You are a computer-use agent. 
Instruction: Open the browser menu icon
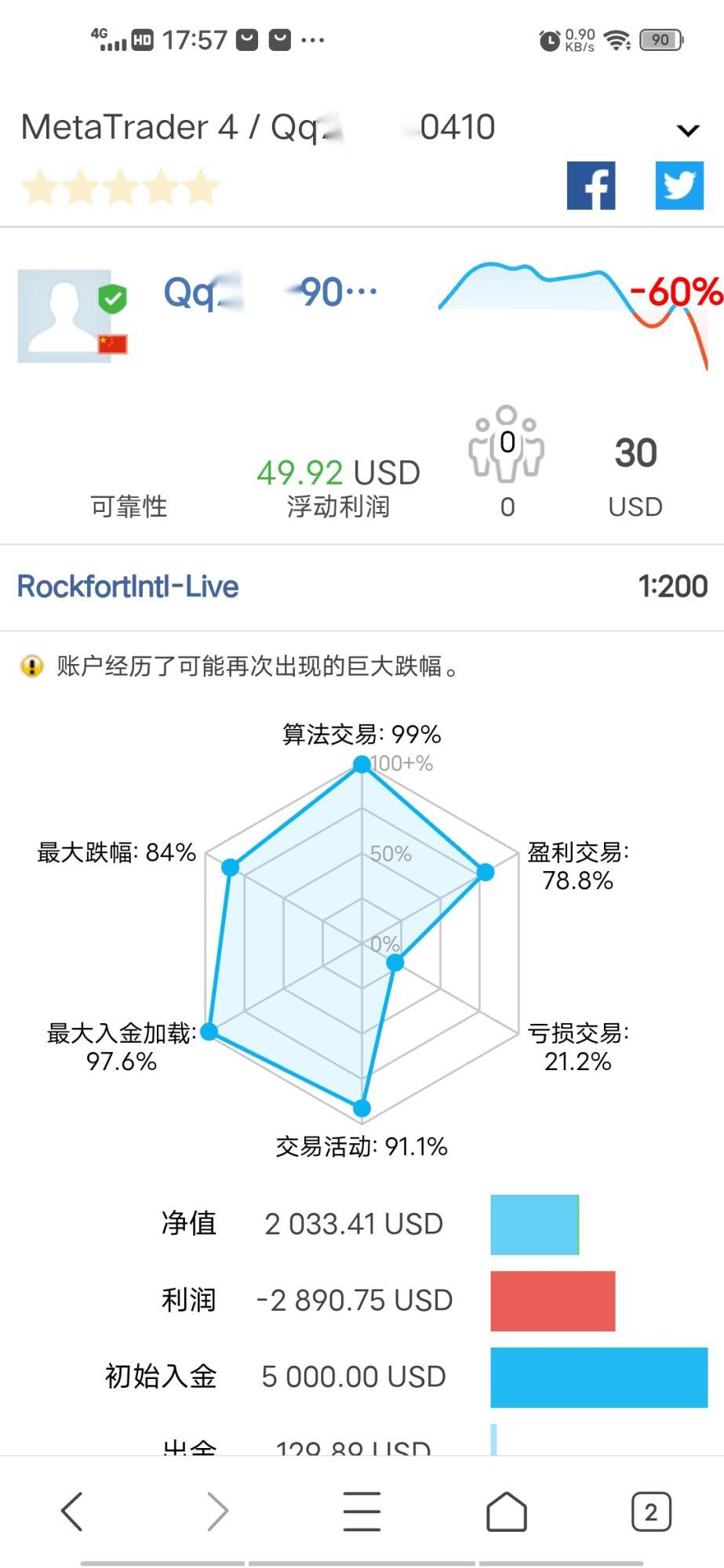(x=360, y=1511)
